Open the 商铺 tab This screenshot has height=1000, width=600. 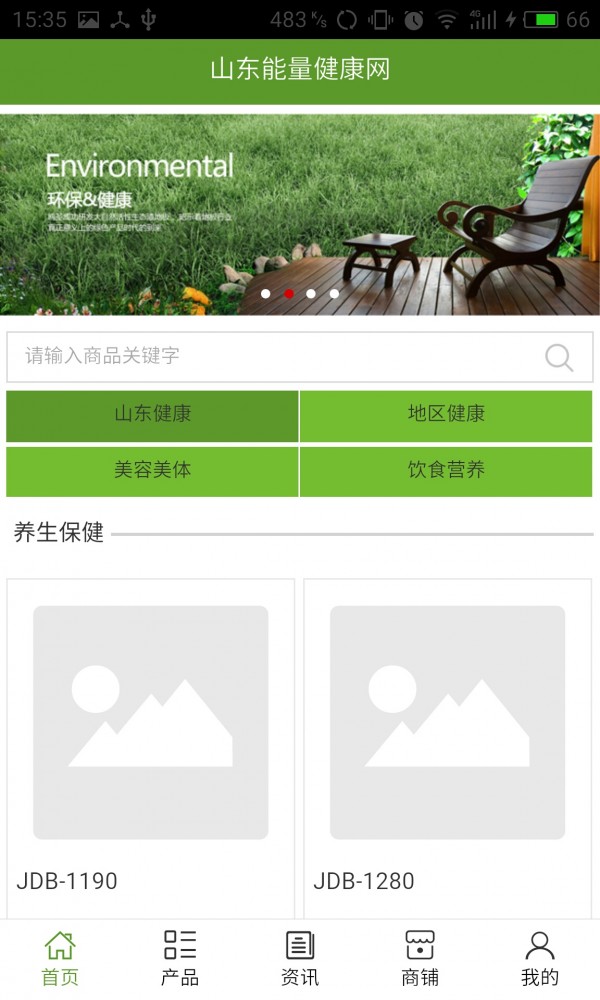coord(420,958)
